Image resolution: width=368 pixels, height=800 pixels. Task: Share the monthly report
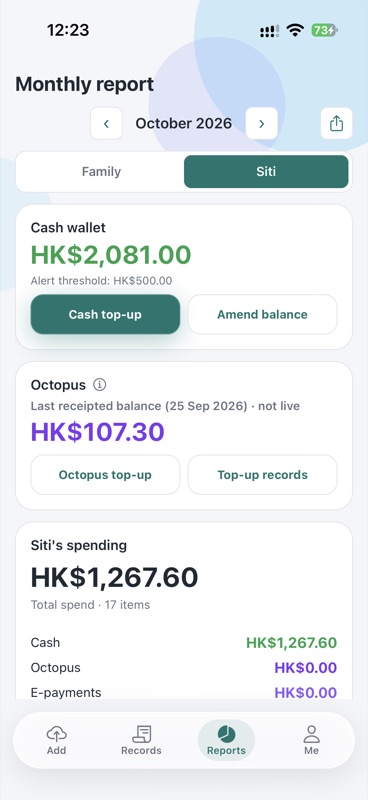click(336, 123)
